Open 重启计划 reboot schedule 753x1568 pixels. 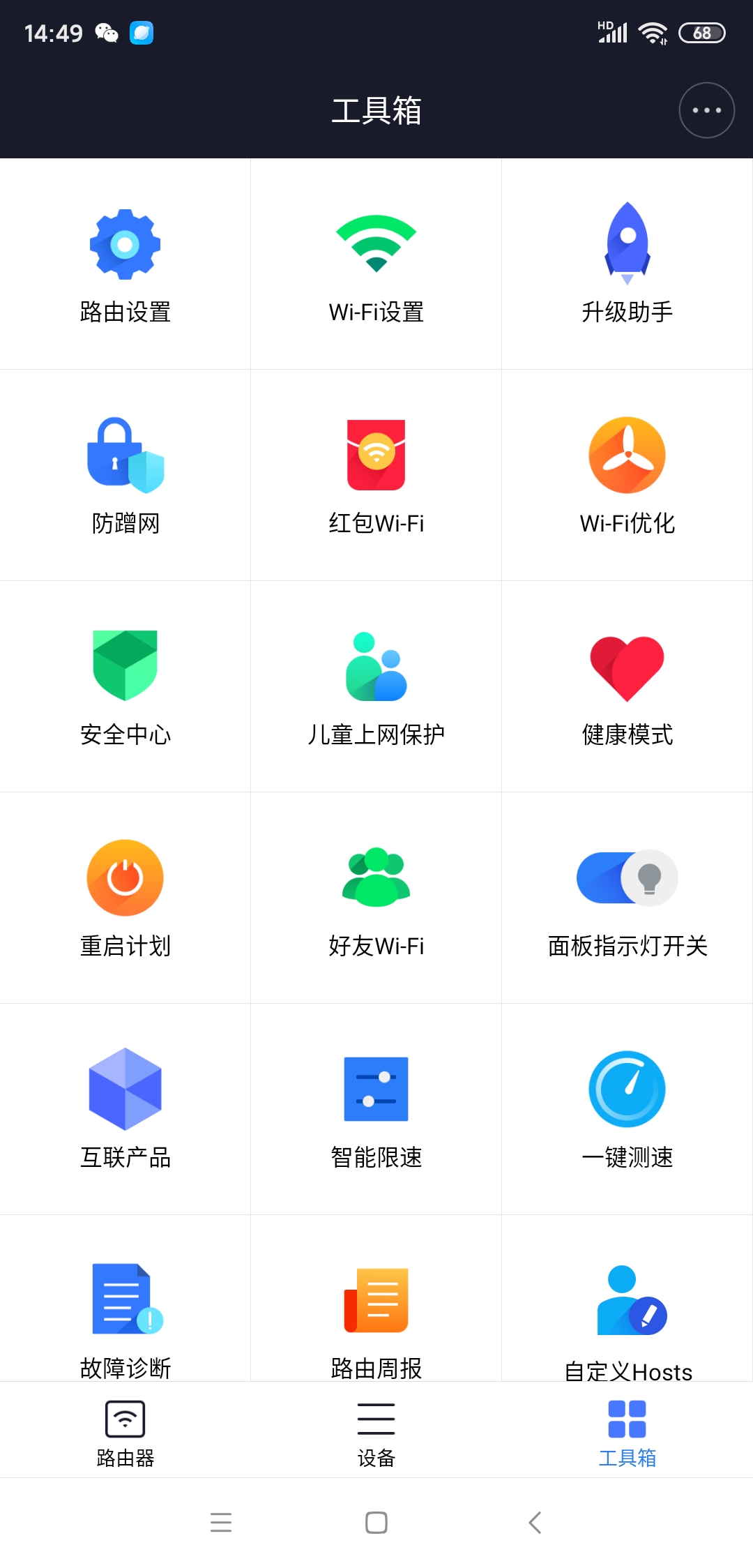125,898
